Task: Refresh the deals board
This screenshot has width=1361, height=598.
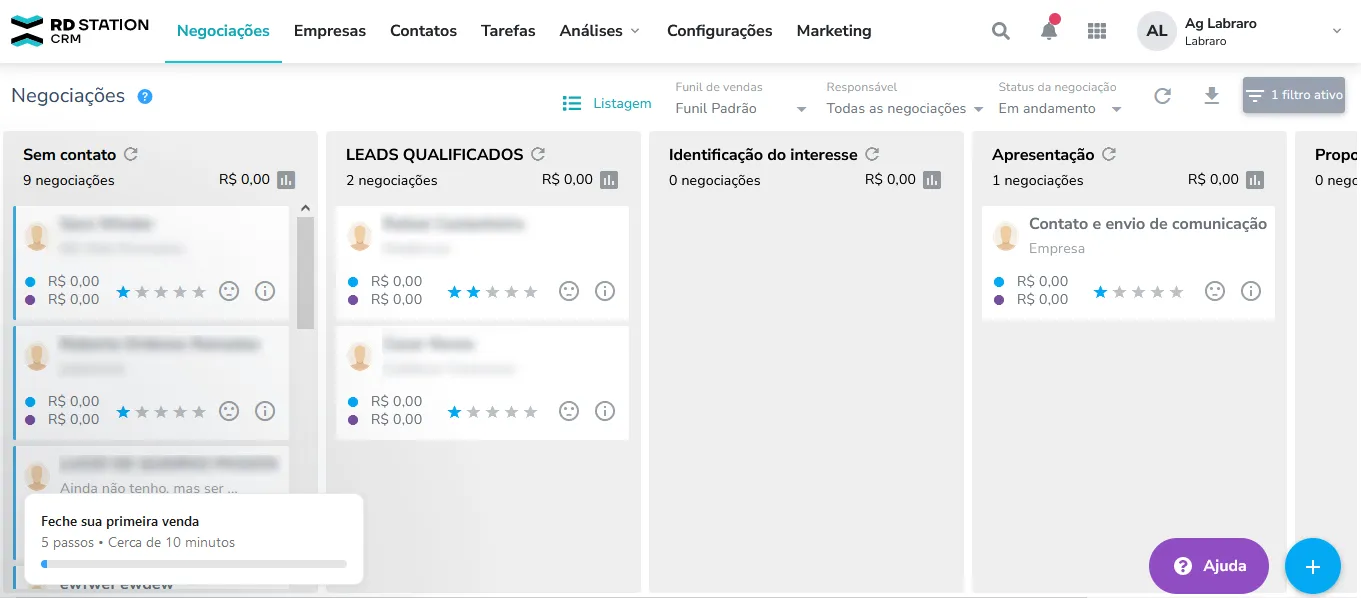Action: point(1162,96)
